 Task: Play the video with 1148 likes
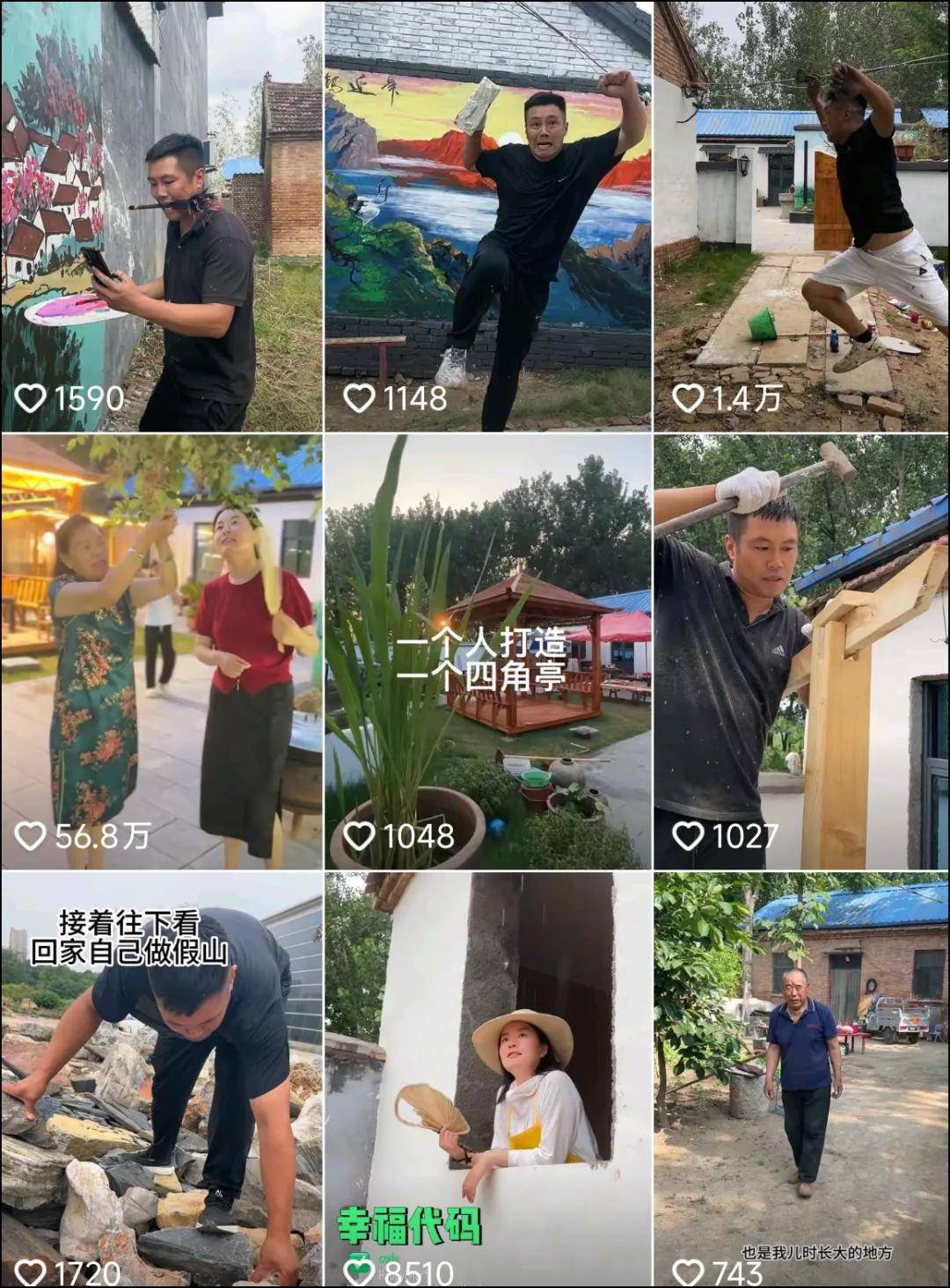(488, 216)
